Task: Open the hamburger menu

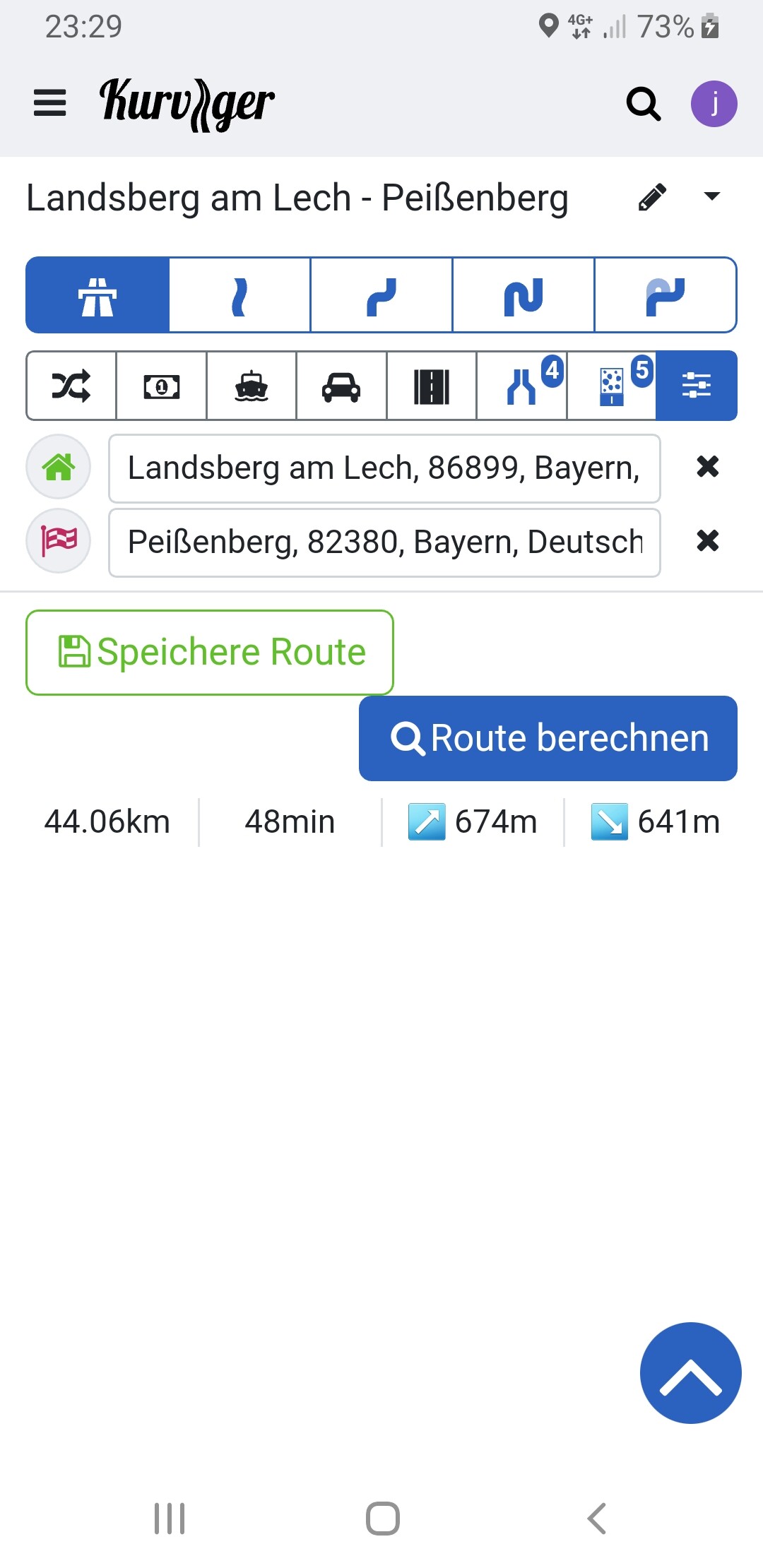Action: 49,103
